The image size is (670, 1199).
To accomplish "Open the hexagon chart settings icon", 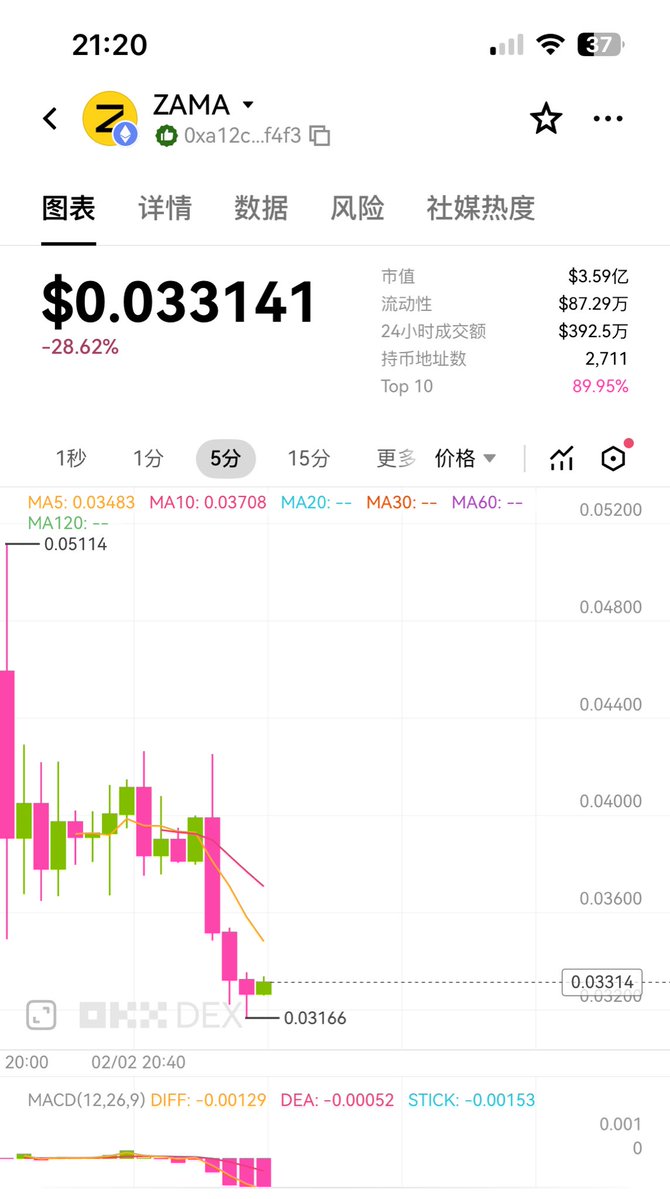I will 613,458.
